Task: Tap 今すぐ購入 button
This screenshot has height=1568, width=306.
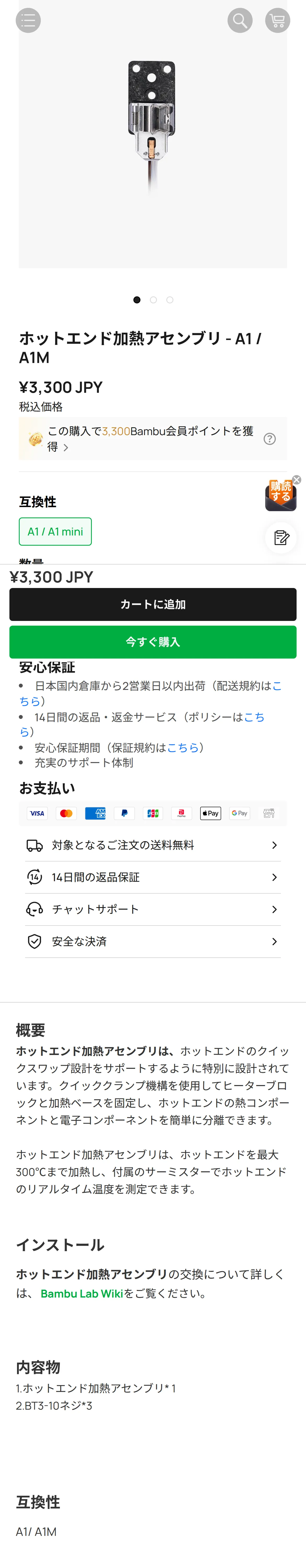Action: pyautogui.click(x=153, y=642)
